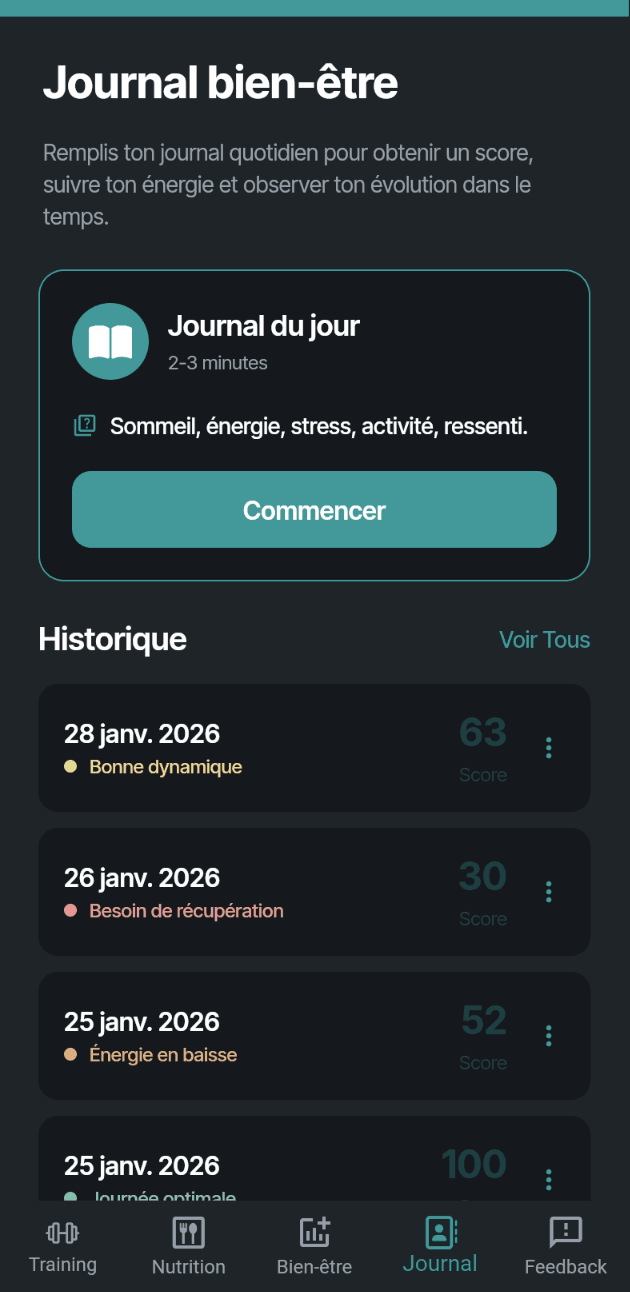Open the options menu for 28 janv. 2026
Screen dimensions: 630x1292
click(x=548, y=748)
